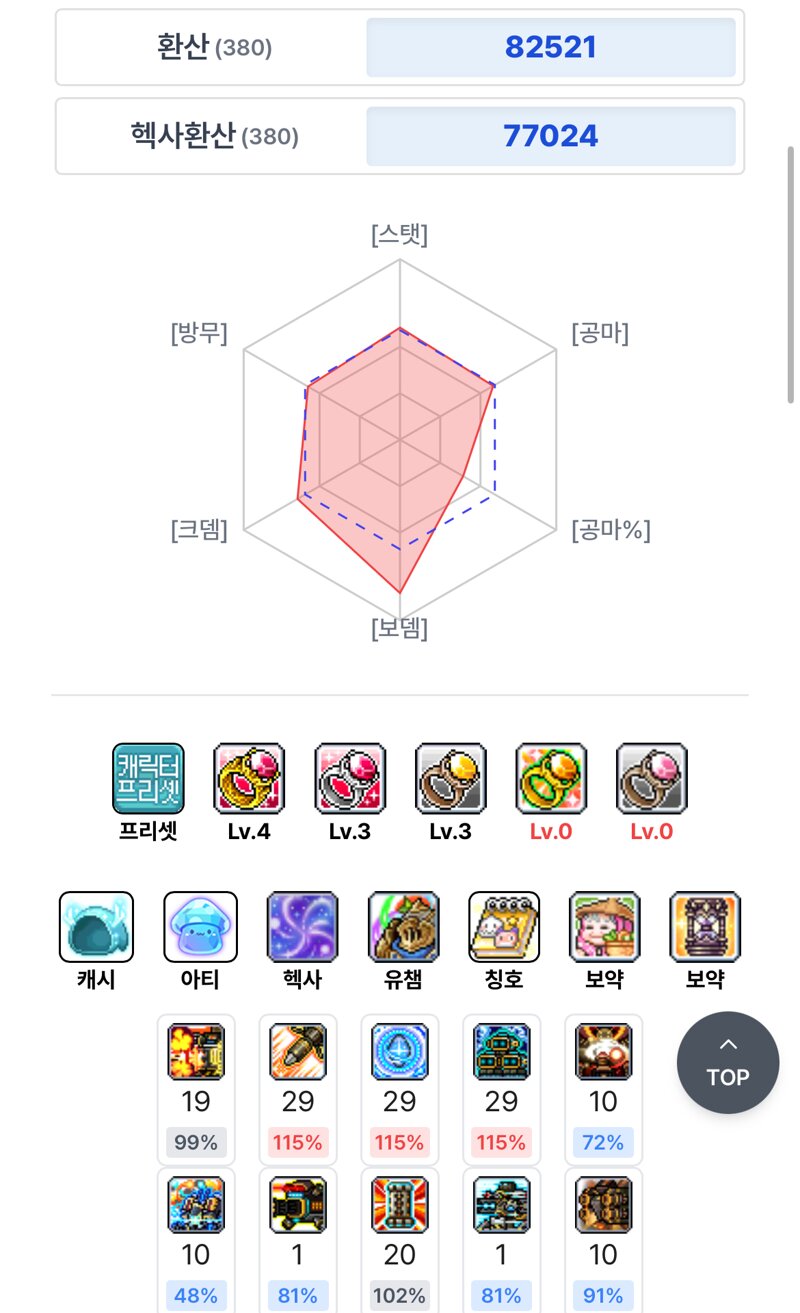Image resolution: width=800 pixels, height=1313 pixels.
Task: Select the green Lv.0 ring
Action: click(x=550, y=778)
